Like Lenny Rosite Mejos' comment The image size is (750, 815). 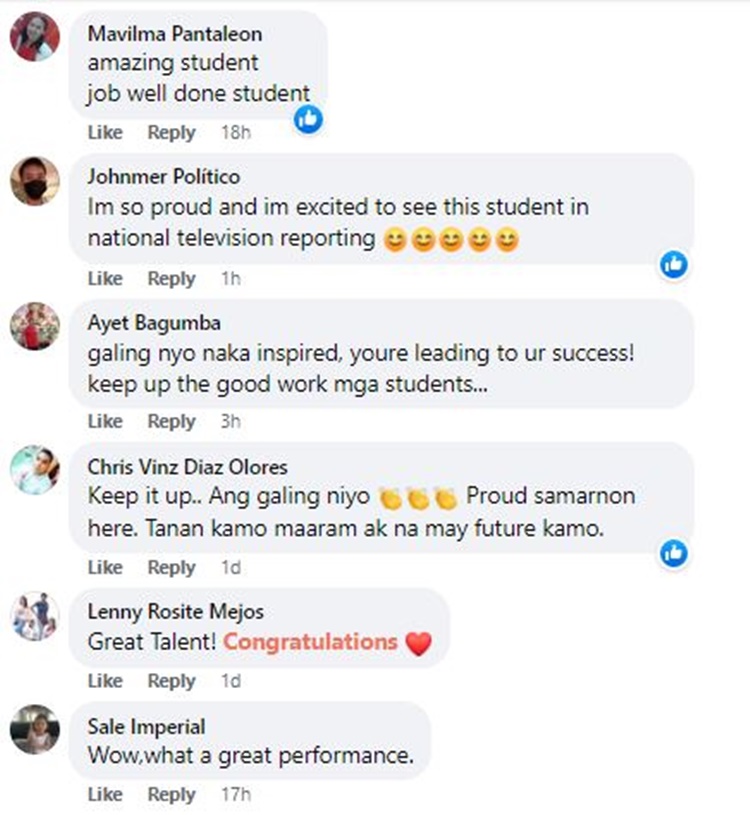104,681
